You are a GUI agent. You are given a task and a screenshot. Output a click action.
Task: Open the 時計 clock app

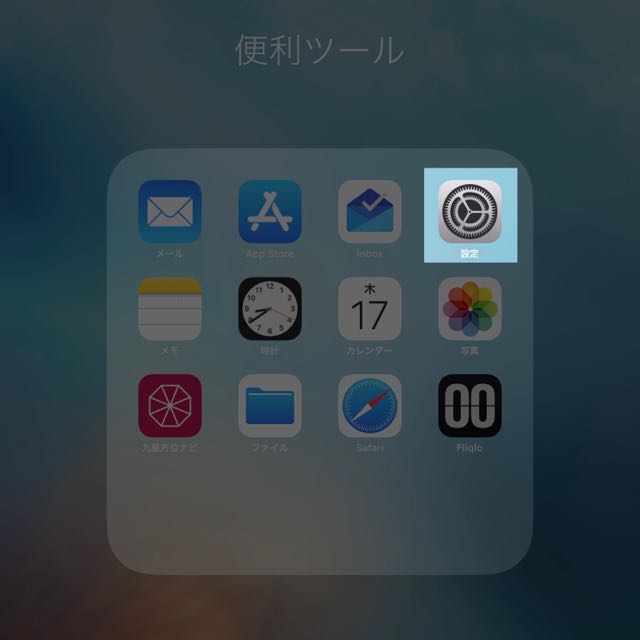tap(270, 308)
